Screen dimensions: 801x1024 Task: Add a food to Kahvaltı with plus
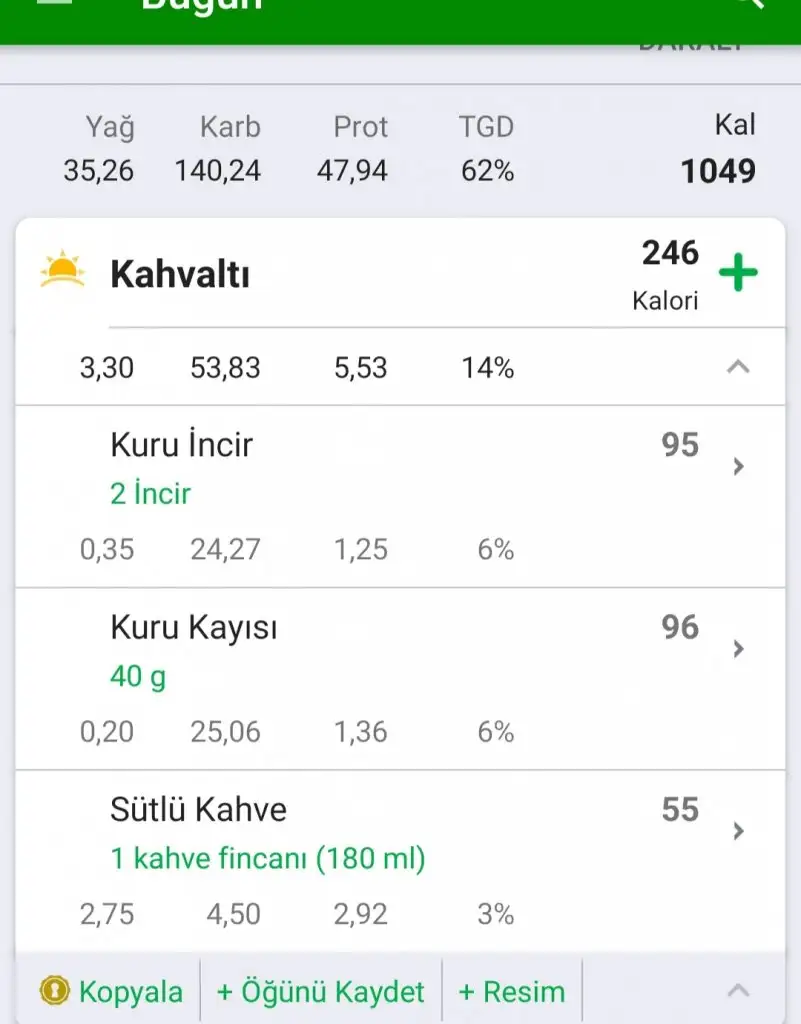(x=738, y=273)
